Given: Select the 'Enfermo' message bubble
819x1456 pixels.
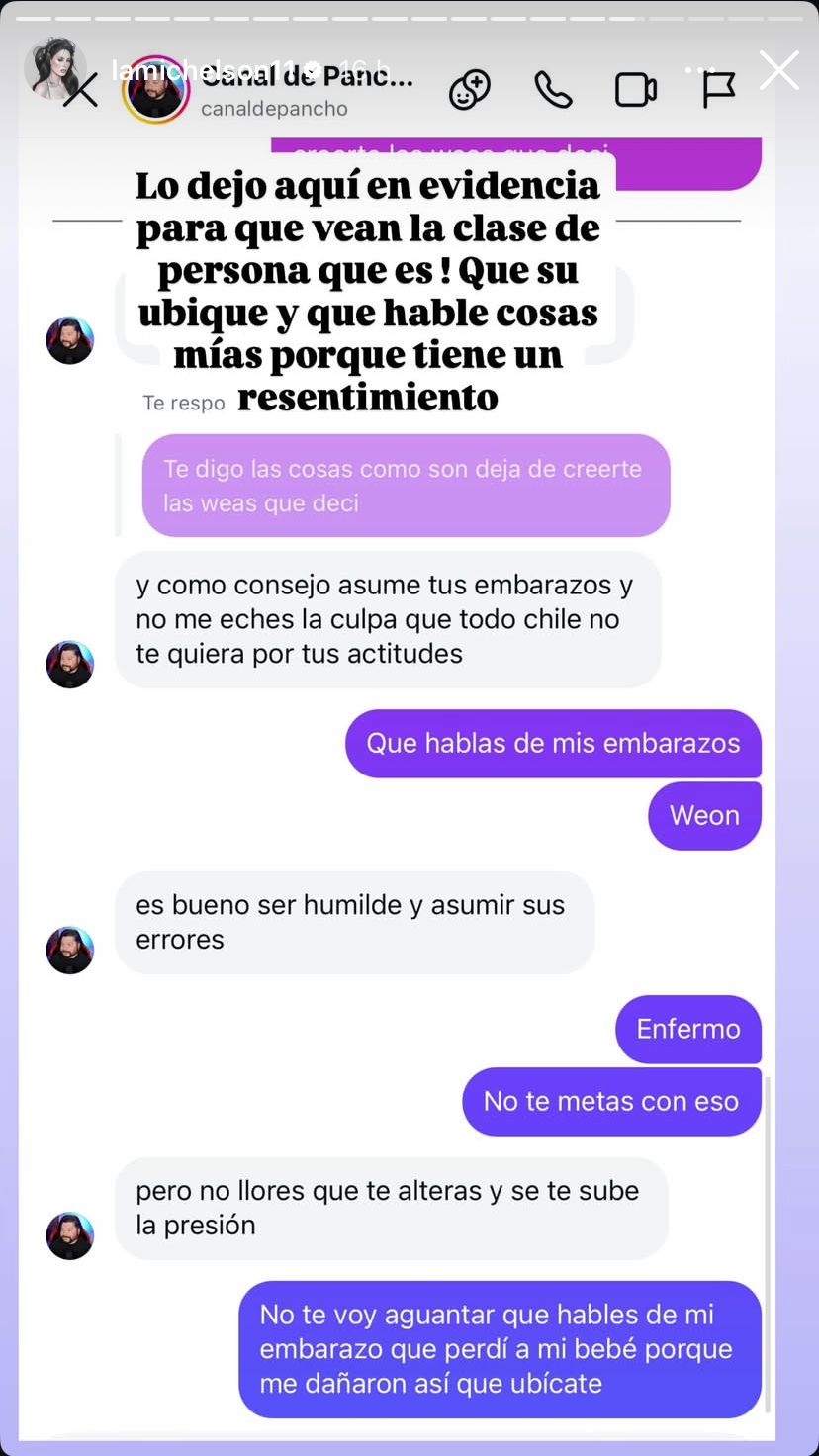Looking at the screenshot, I should pyautogui.click(x=687, y=1029).
